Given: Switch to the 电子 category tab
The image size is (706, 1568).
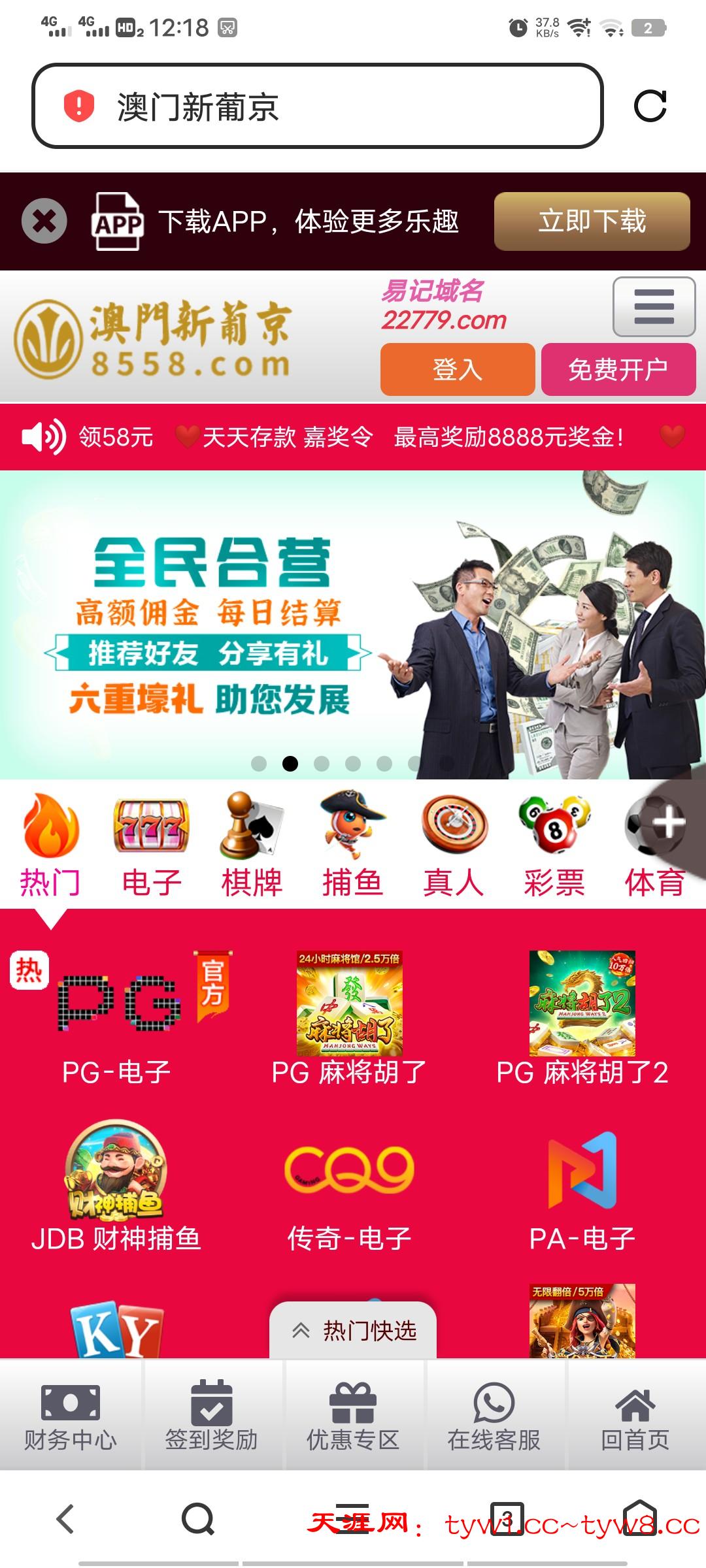Looking at the screenshot, I should [x=152, y=843].
